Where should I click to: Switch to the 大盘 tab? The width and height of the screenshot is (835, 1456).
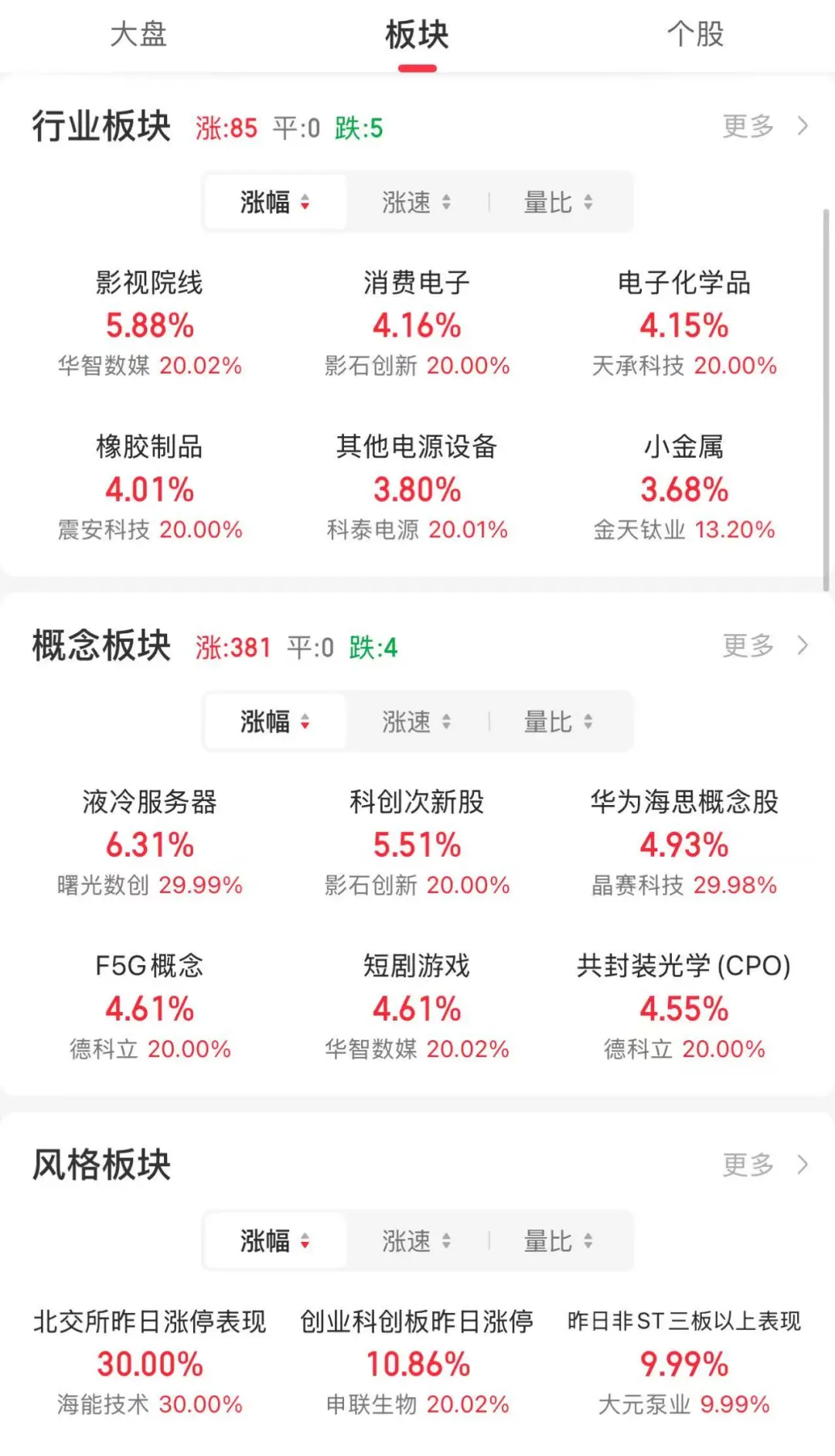coord(138,34)
